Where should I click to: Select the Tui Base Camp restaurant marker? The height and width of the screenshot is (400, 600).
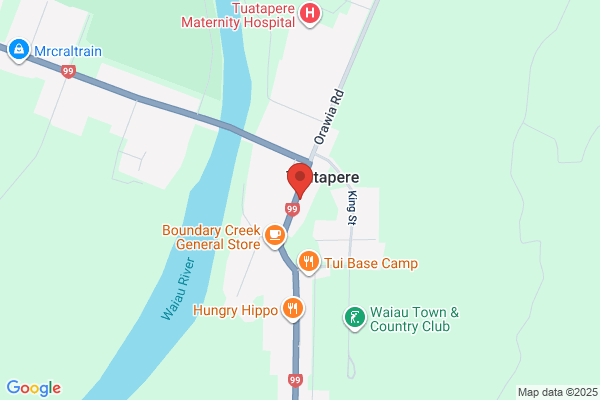(308, 263)
